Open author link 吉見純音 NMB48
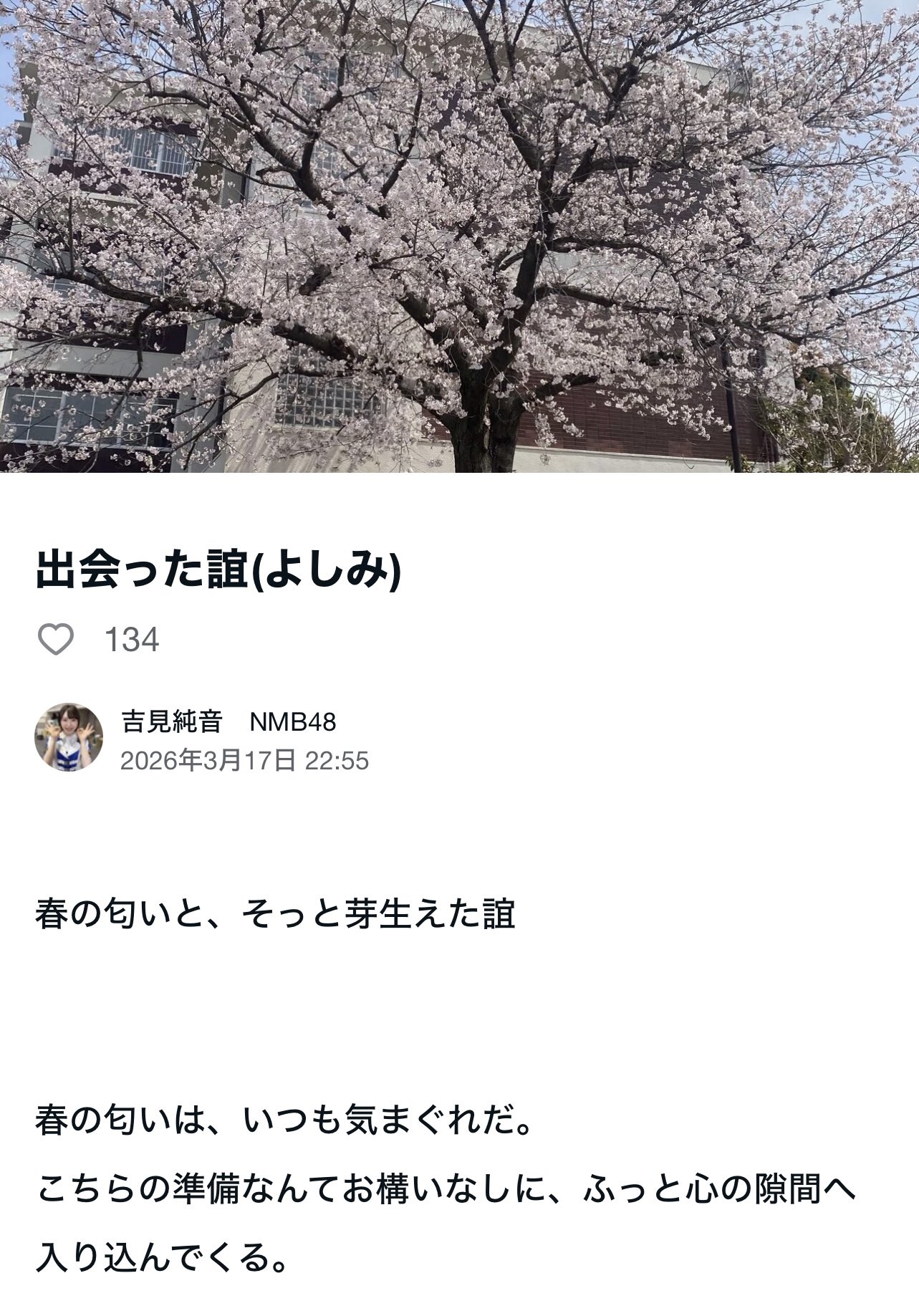This screenshot has height=1316, width=919. 228,721
